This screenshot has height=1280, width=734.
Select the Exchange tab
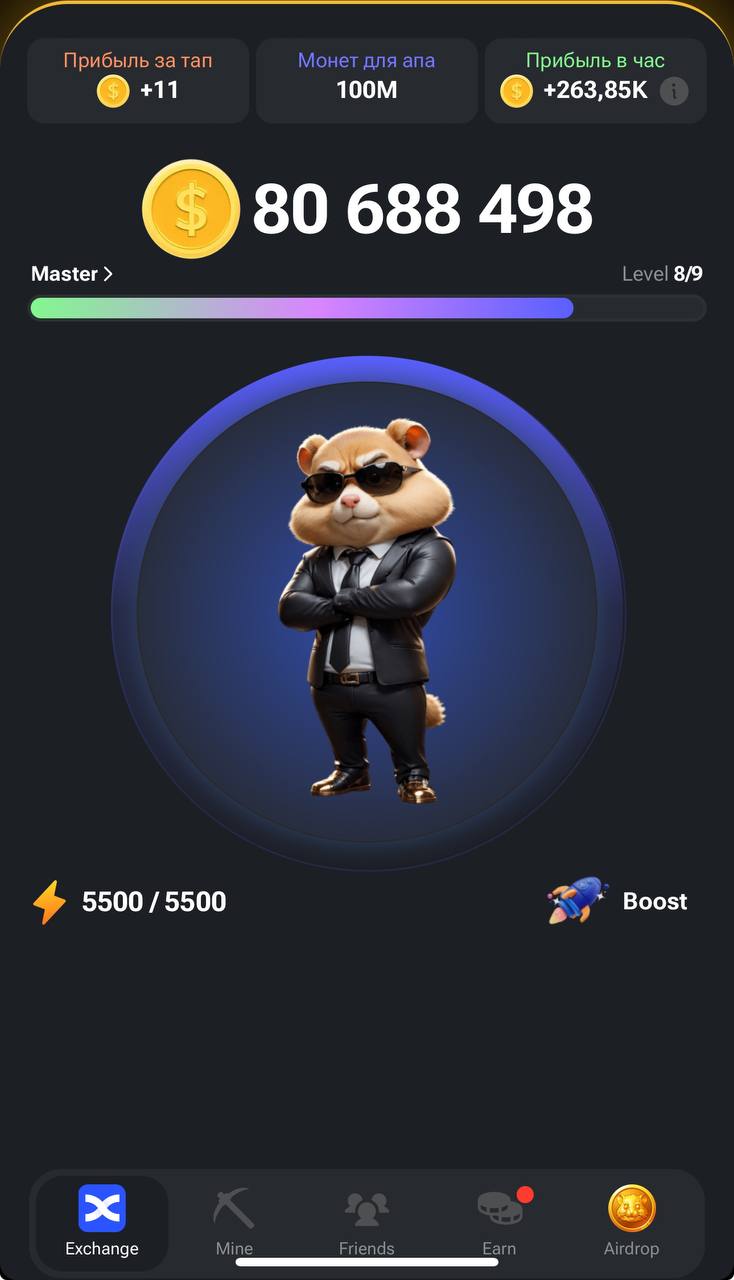(102, 1221)
